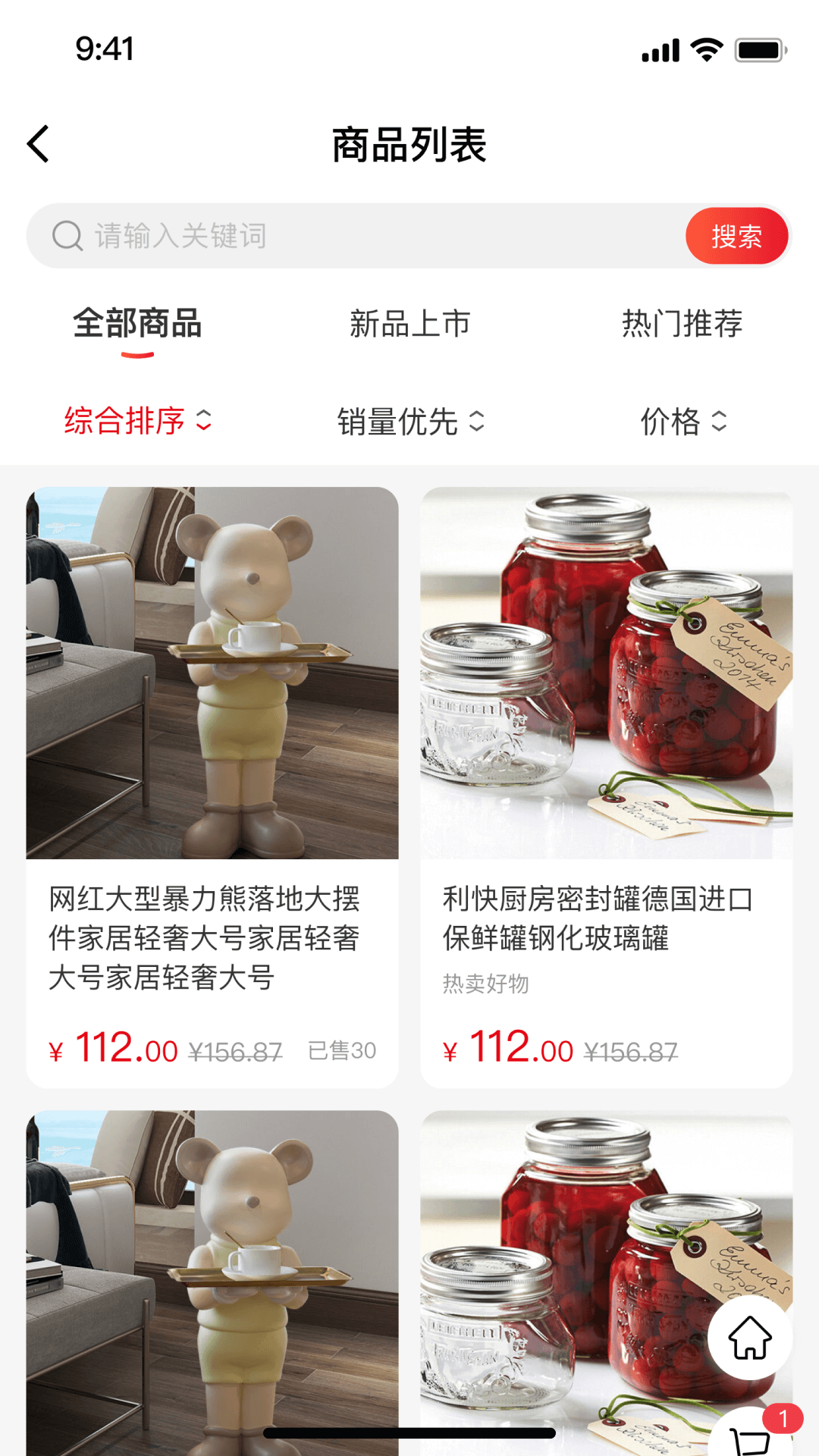This screenshot has height=1456, width=819.
Task: Open the 销量优先 sorting options
Action: click(x=409, y=424)
